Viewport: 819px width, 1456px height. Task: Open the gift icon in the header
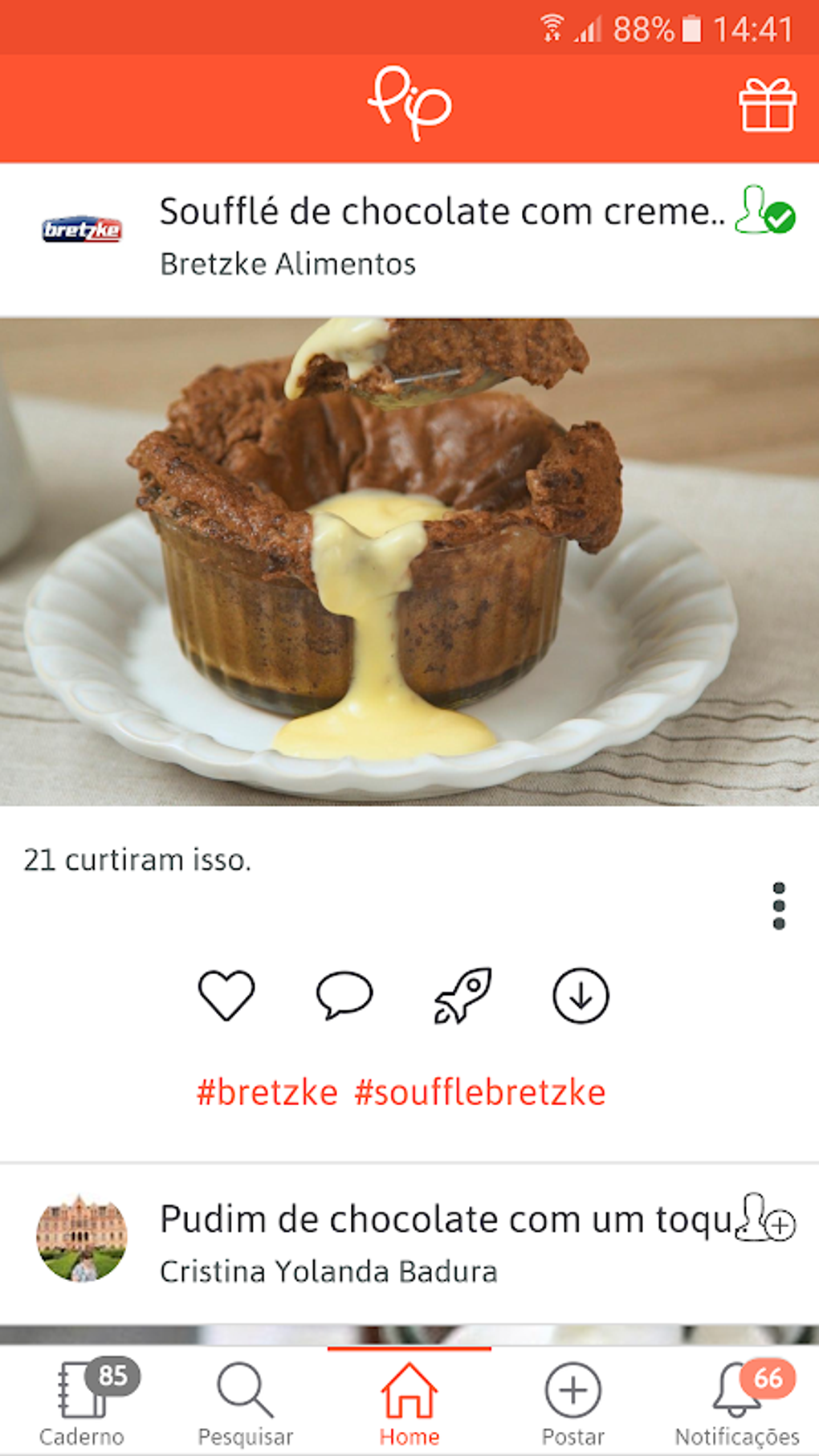point(767,105)
